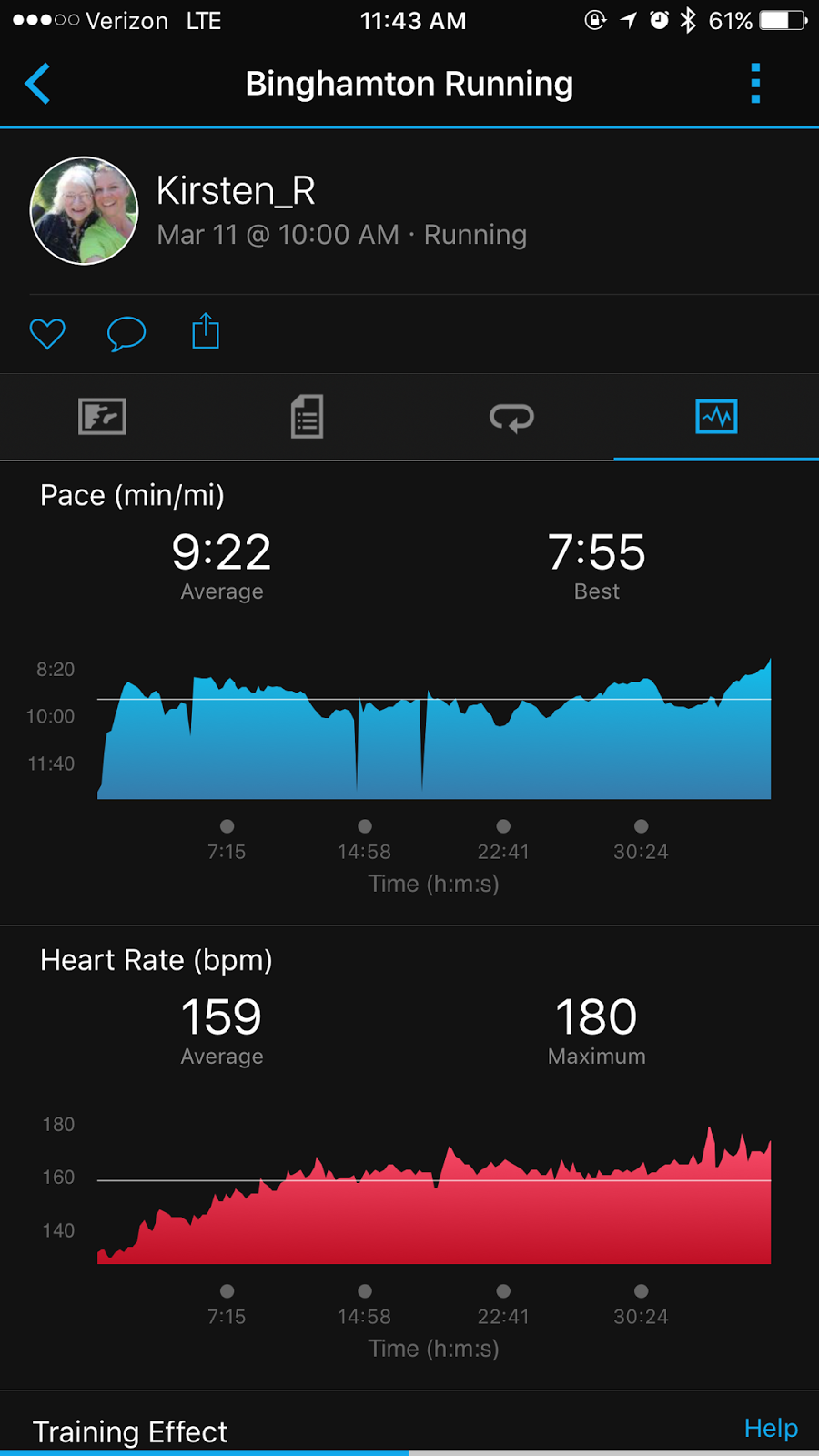Go back using the top-left arrow
This screenshot has height=1456, width=819.
(x=37, y=84)
